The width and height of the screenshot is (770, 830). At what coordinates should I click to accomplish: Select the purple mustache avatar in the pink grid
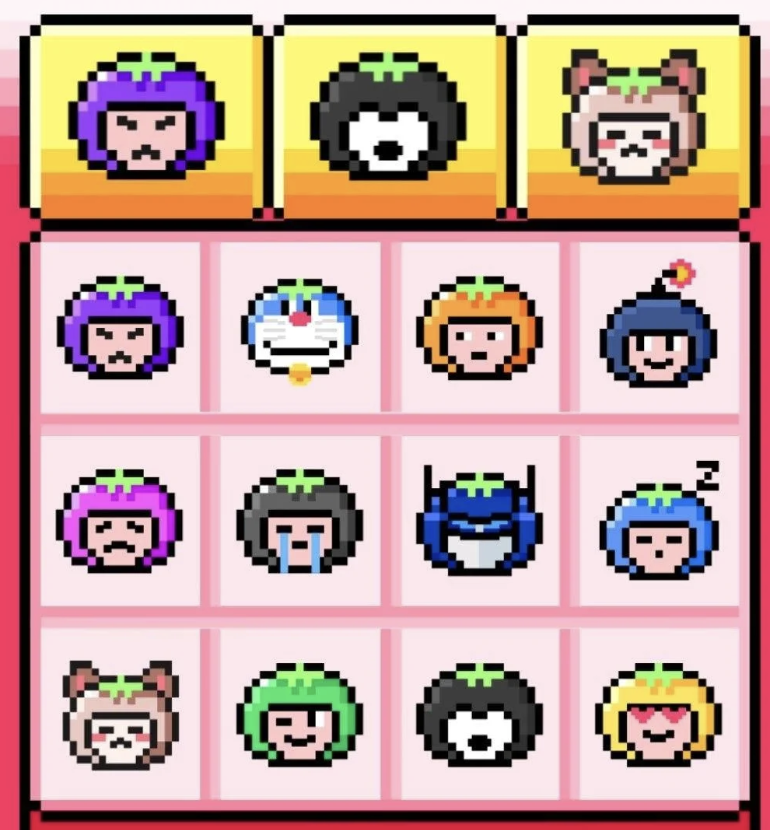pyautogui.click(x=120, y=327)
